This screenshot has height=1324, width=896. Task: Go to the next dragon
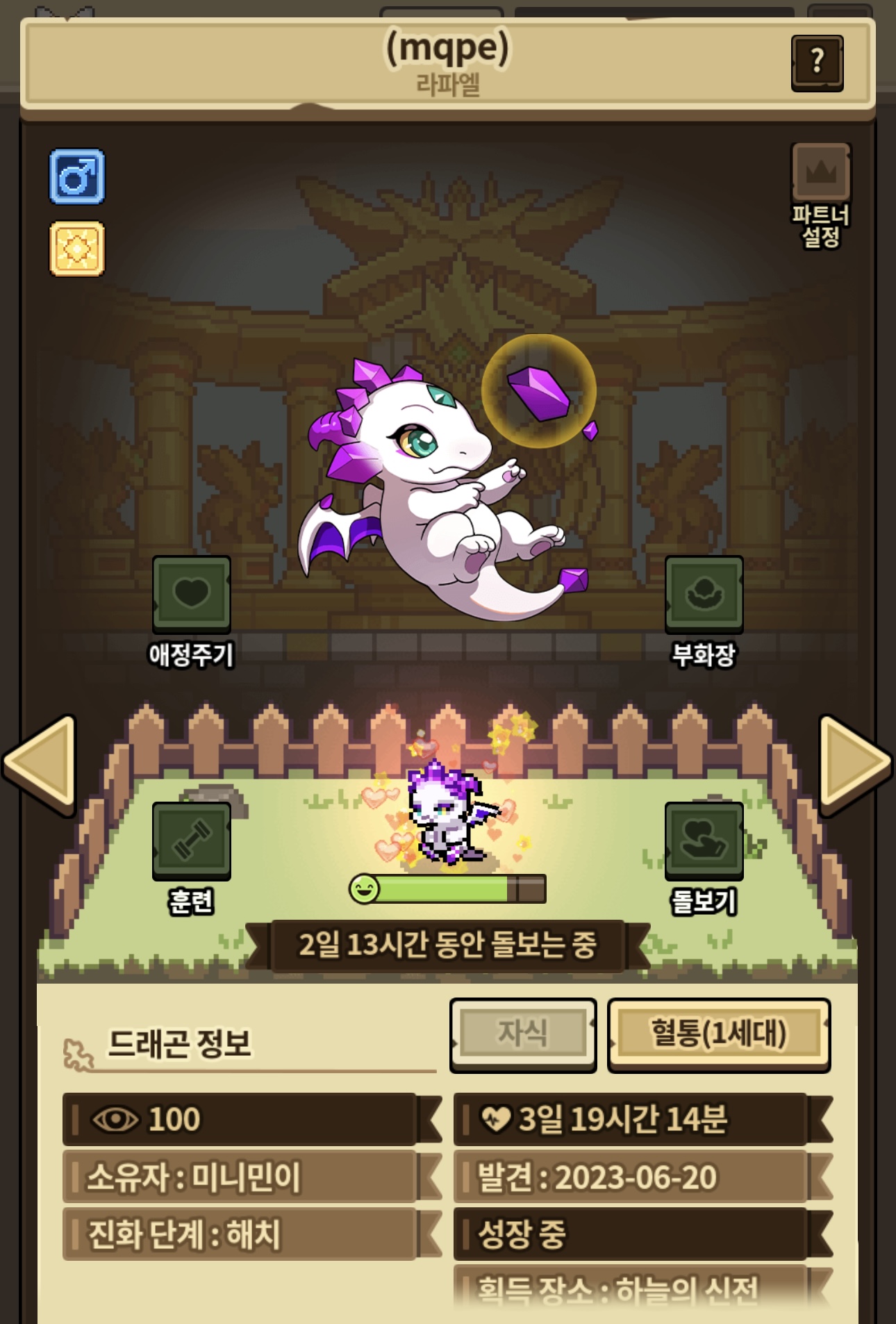[x=856, y=766]
